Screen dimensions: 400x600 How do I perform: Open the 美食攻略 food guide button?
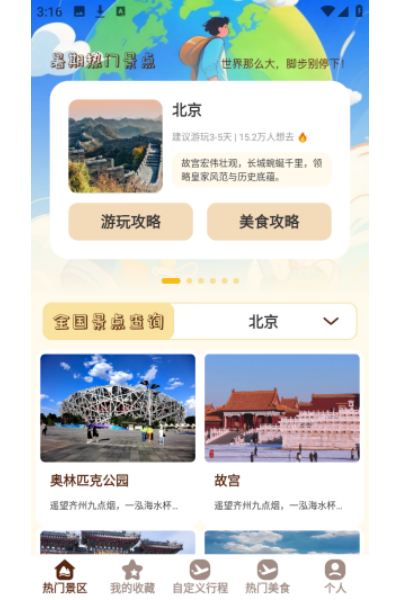coord(269,222)
